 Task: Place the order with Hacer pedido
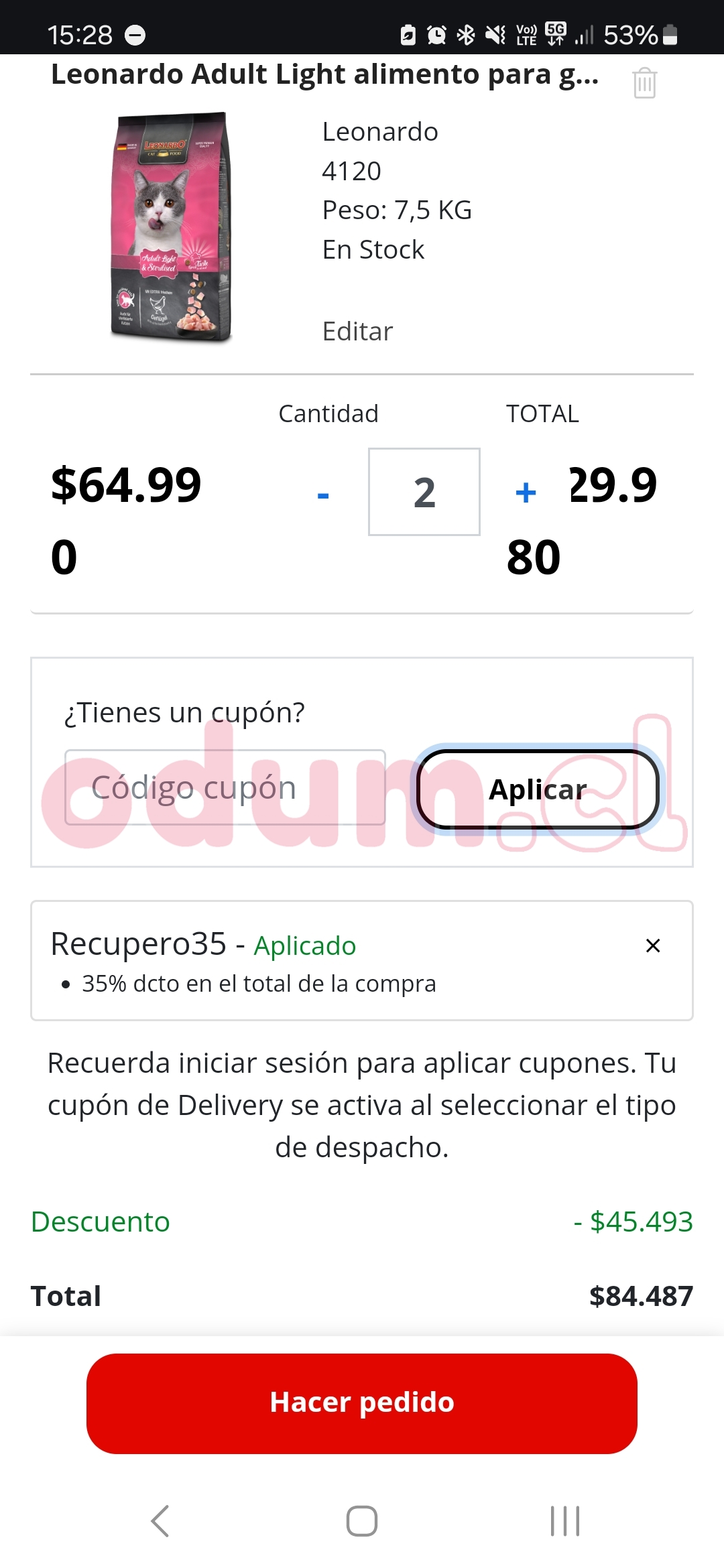click(362, 1403)
